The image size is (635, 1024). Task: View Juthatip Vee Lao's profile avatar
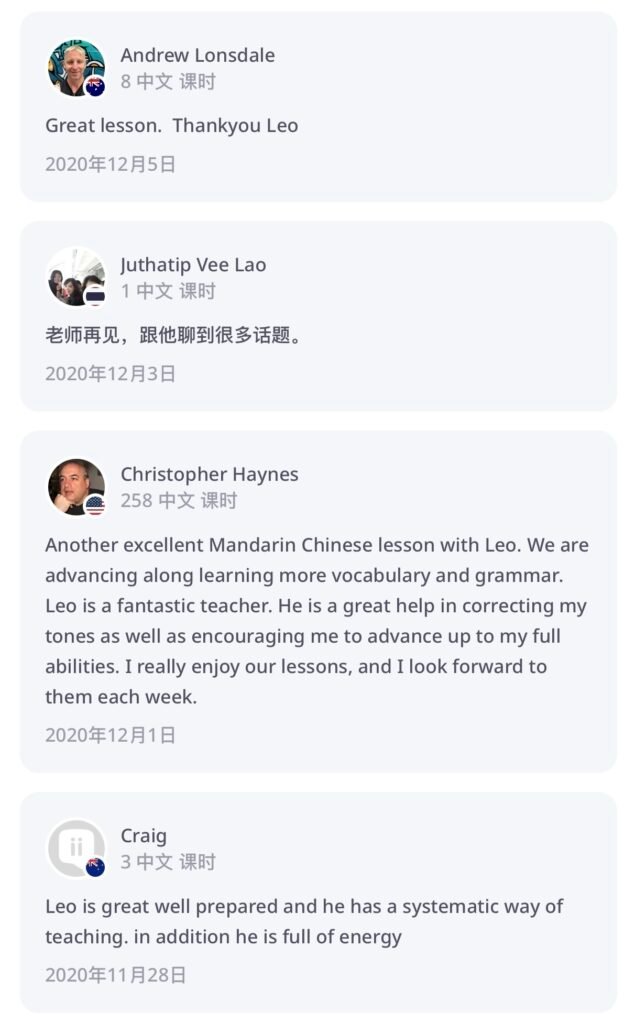click(76, 278)
